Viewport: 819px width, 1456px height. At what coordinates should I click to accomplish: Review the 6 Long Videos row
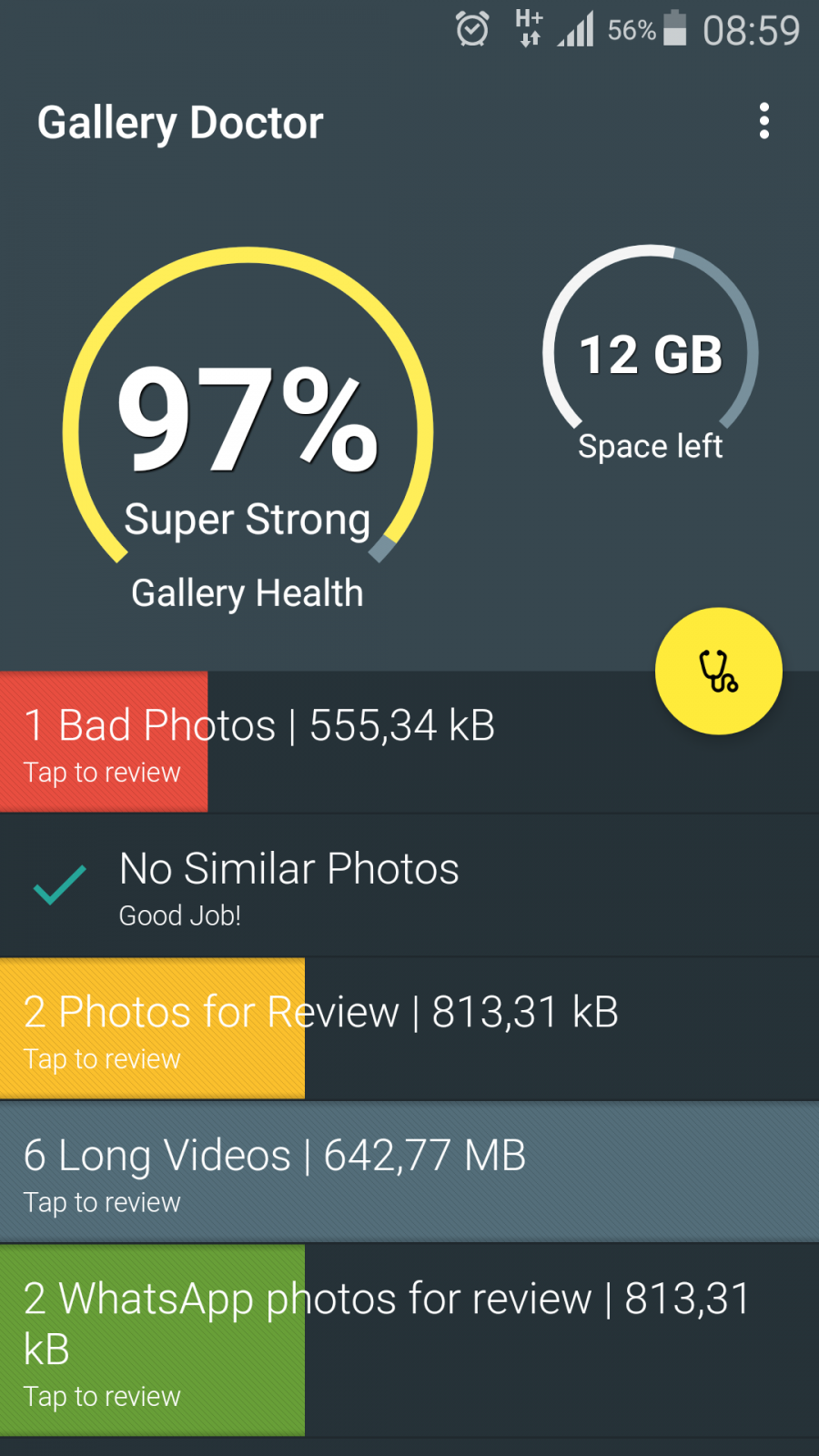click(x=409, y=1172)
